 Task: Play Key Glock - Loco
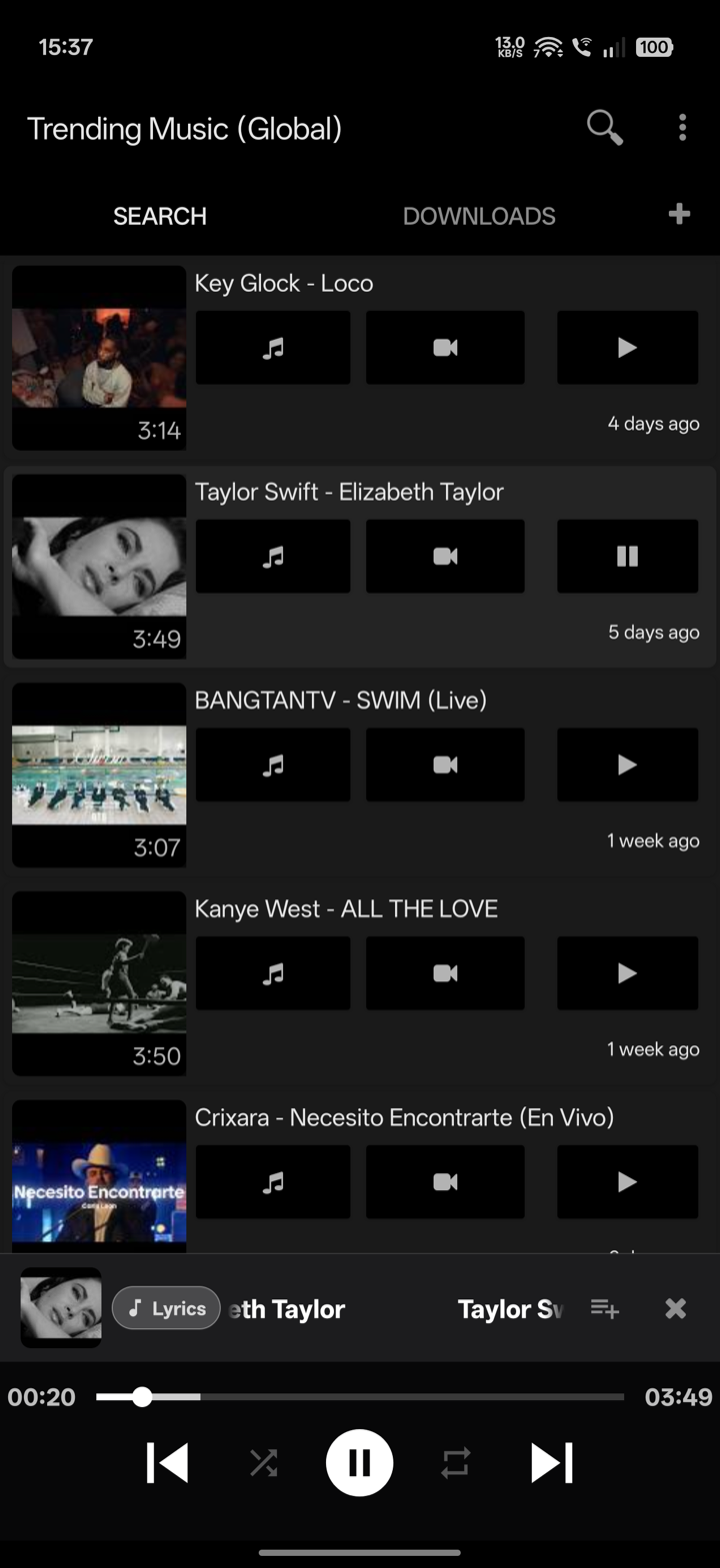pyautogui.click(x=627, y=348)
